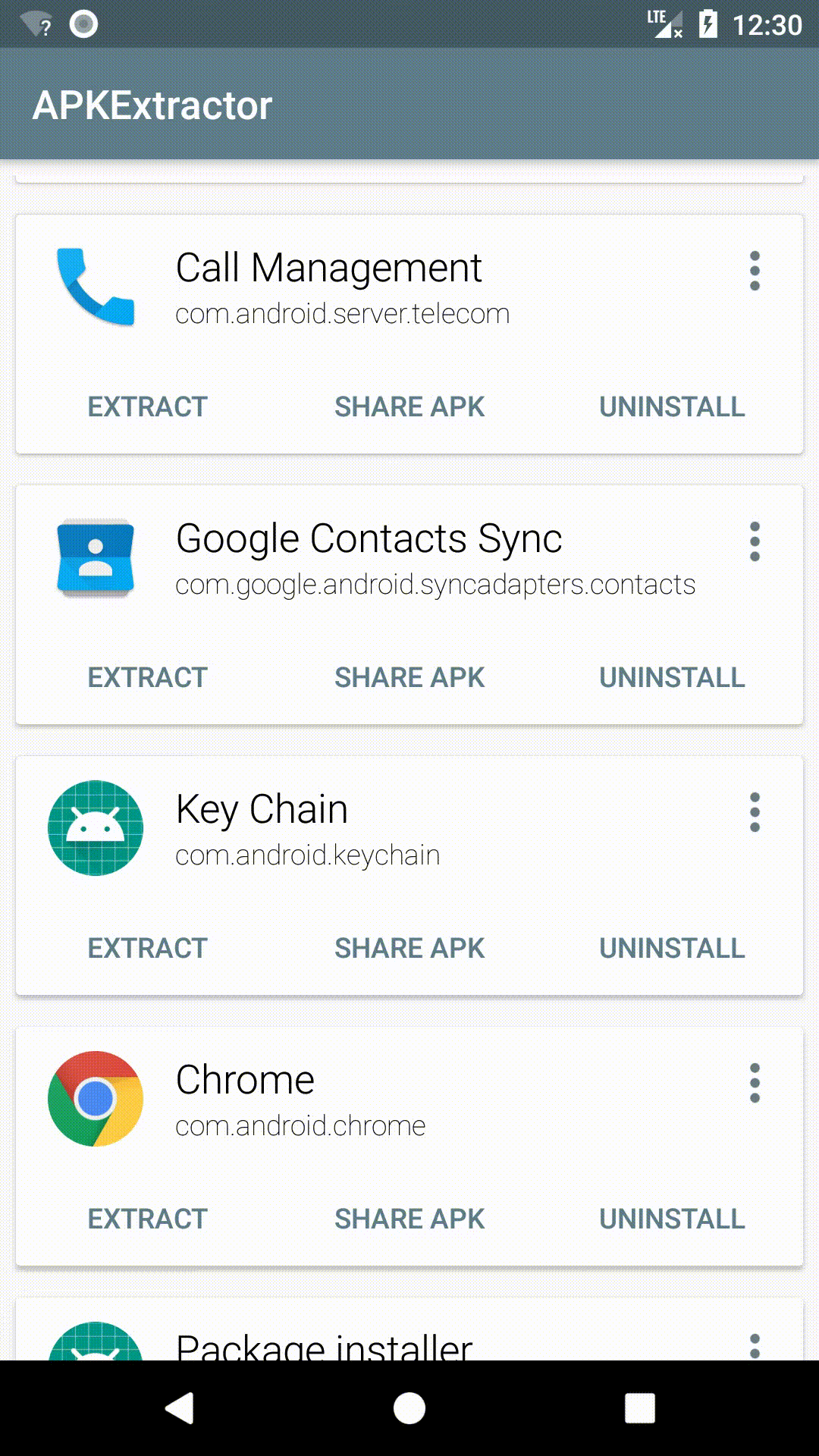Open overflow menu for Package installer

(x=754, y=1346)
